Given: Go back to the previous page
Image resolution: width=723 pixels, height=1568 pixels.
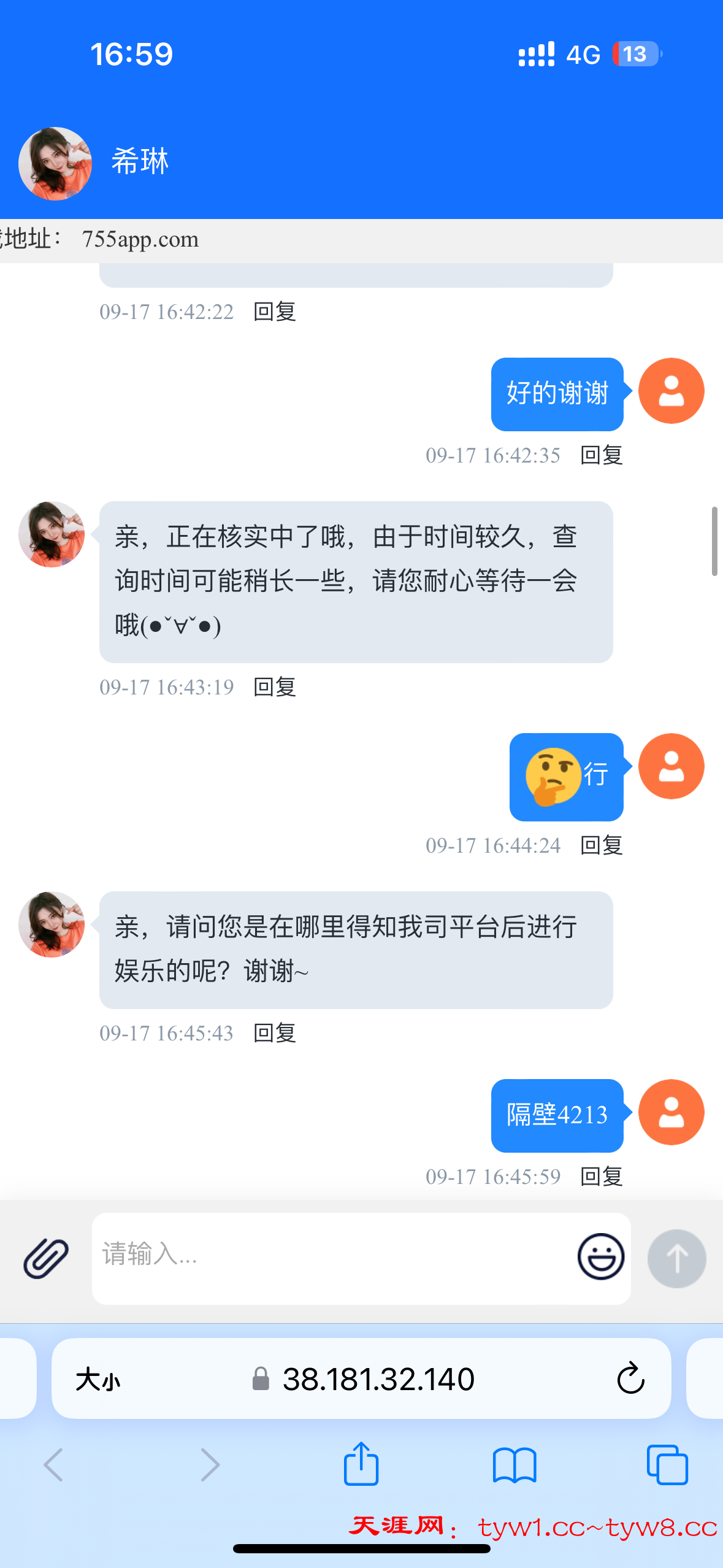Looking at the screenshot, I should [54, 1465].
